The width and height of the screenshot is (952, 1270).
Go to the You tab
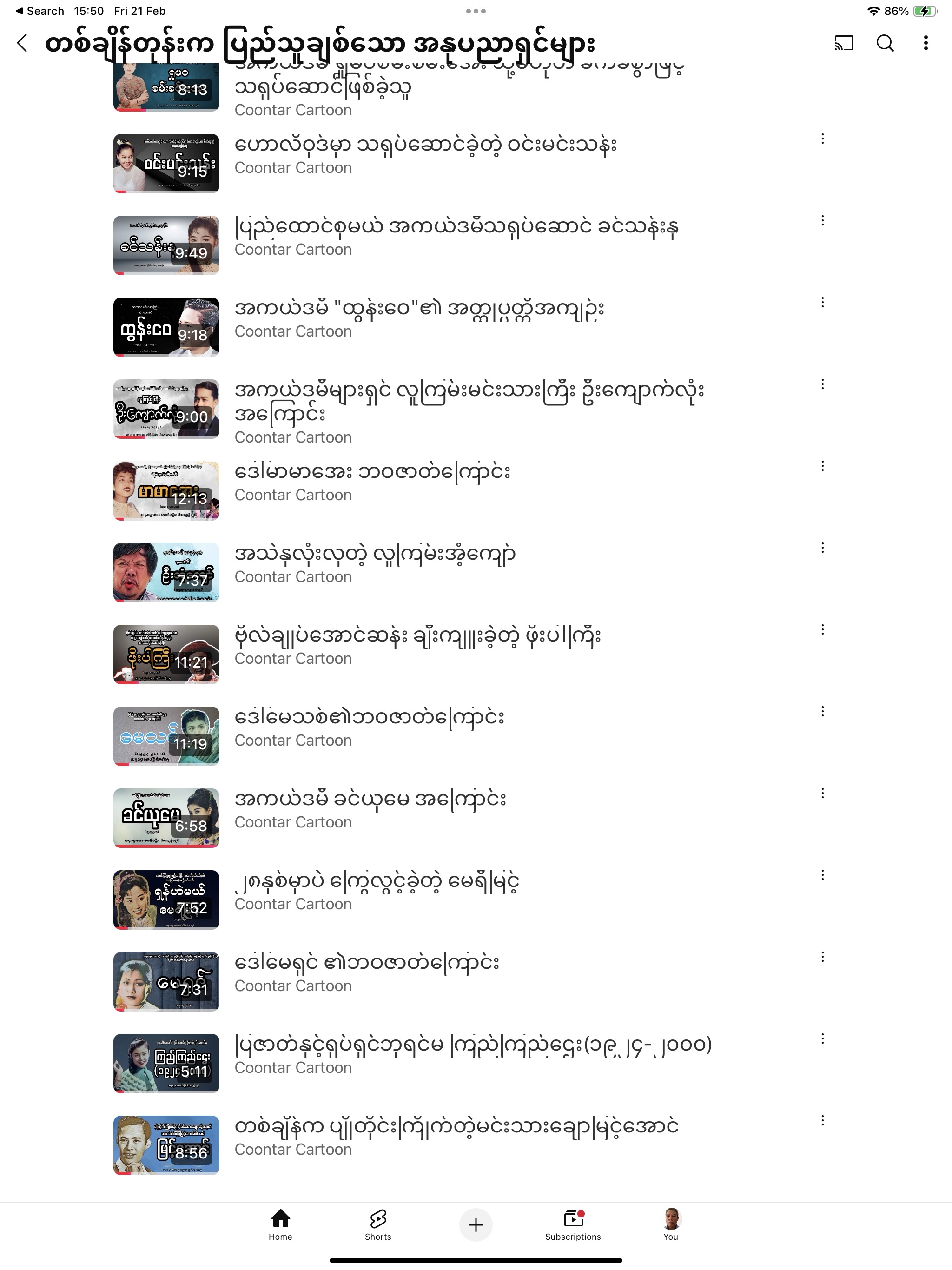(671, 1224)
